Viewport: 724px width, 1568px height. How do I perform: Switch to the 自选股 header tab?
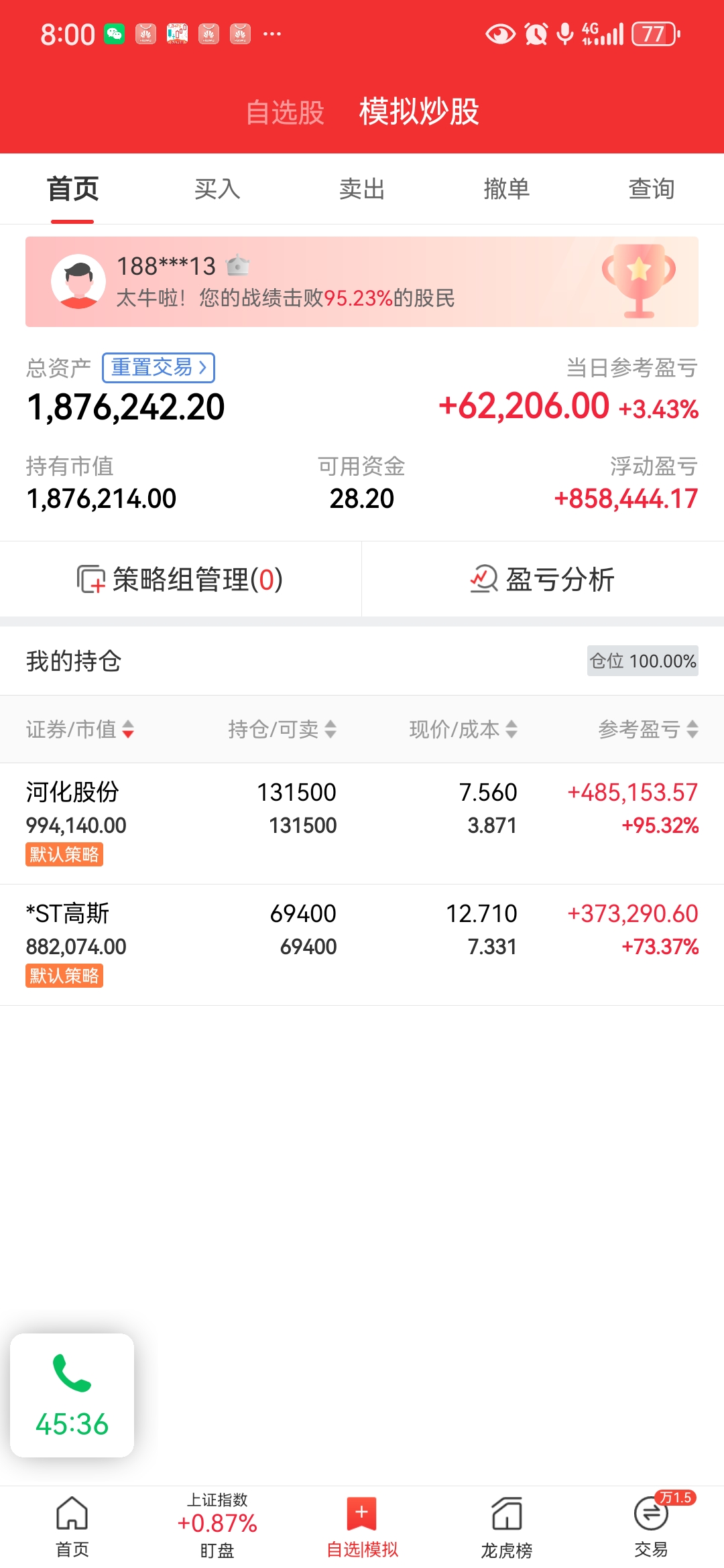point(285,112)
